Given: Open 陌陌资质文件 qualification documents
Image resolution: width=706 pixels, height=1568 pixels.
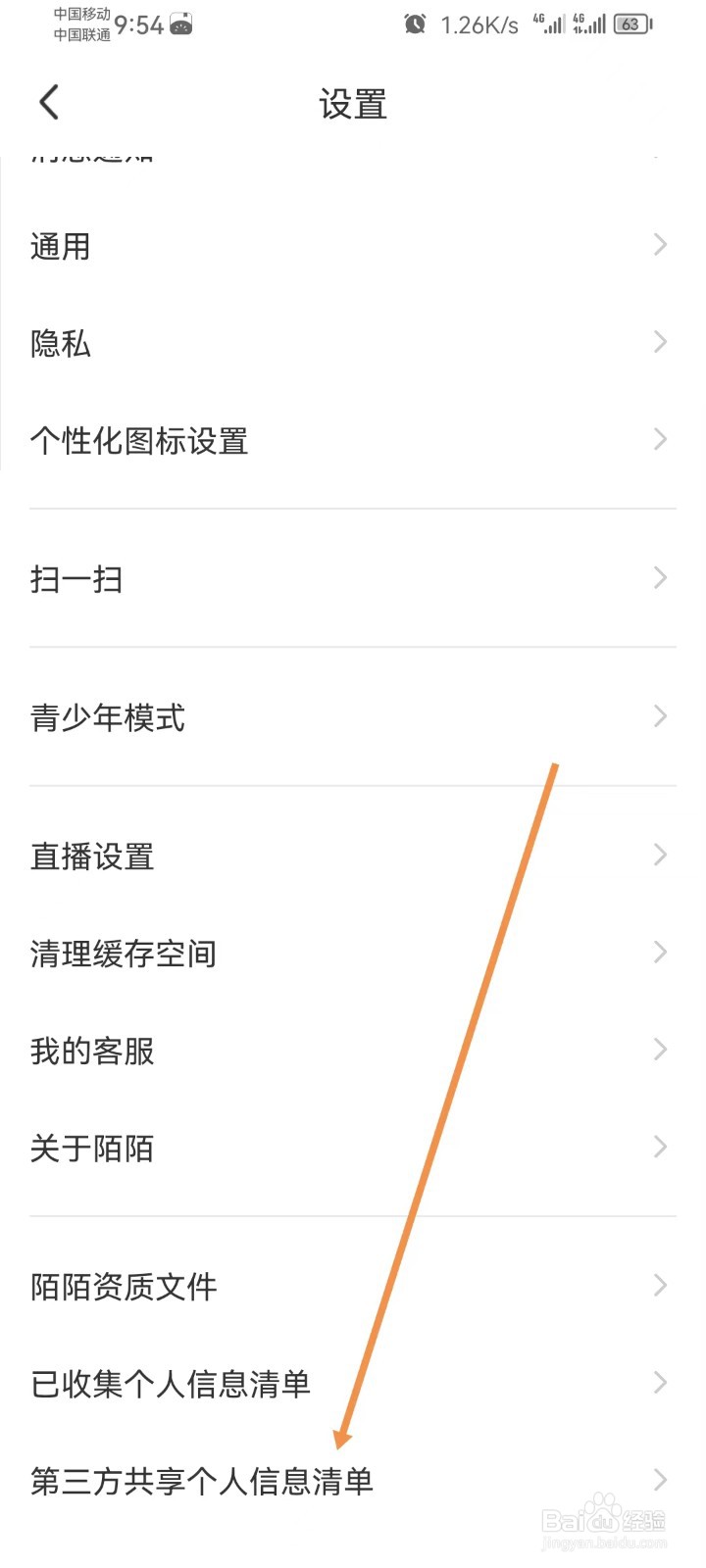Looking at the screenshot, I should pyautogui.click(x=123, y=1286).
